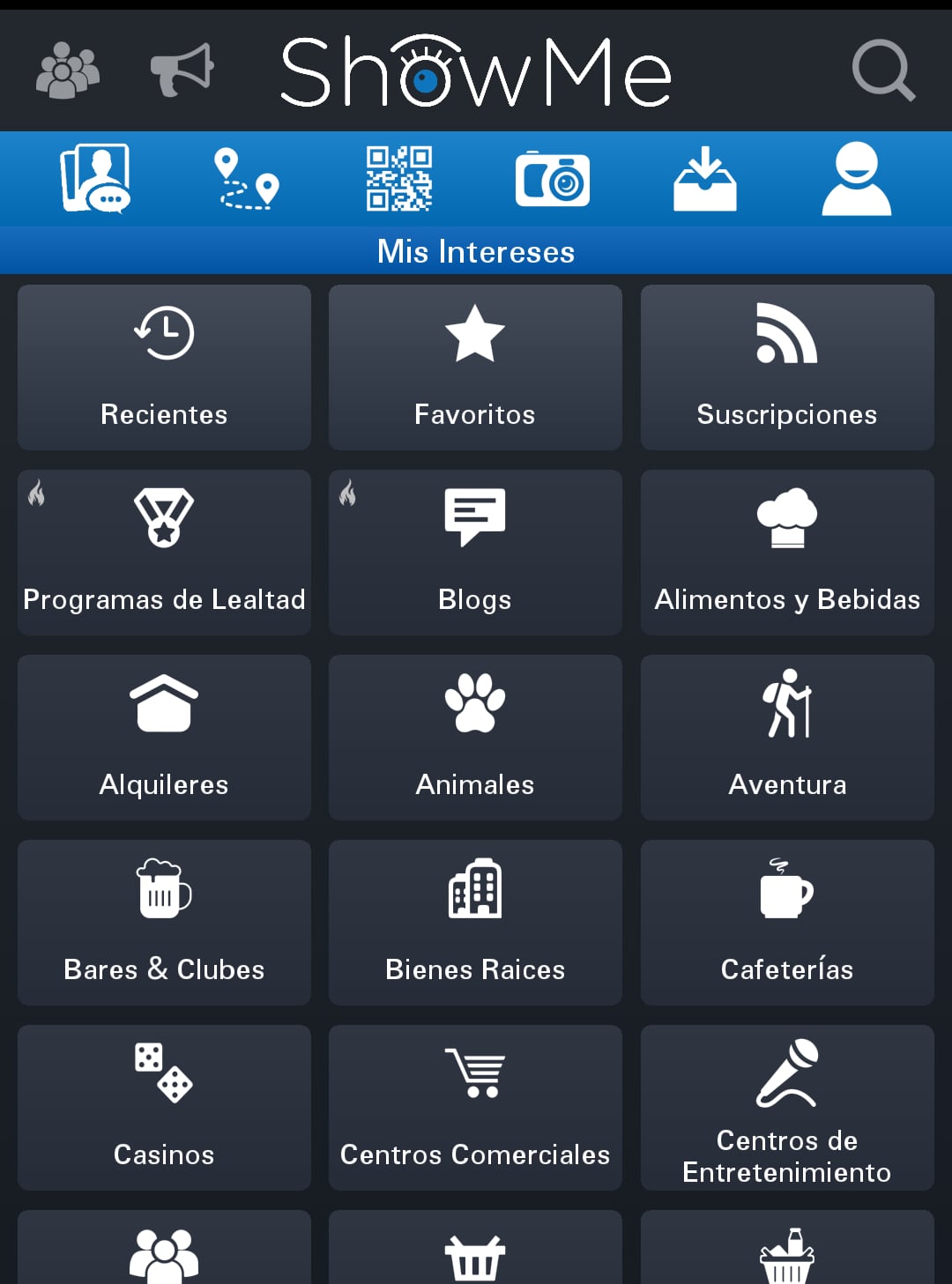Open the QR code scanner
The height and width of the screenshot is (1284, 952).
(x=399, y=178)
